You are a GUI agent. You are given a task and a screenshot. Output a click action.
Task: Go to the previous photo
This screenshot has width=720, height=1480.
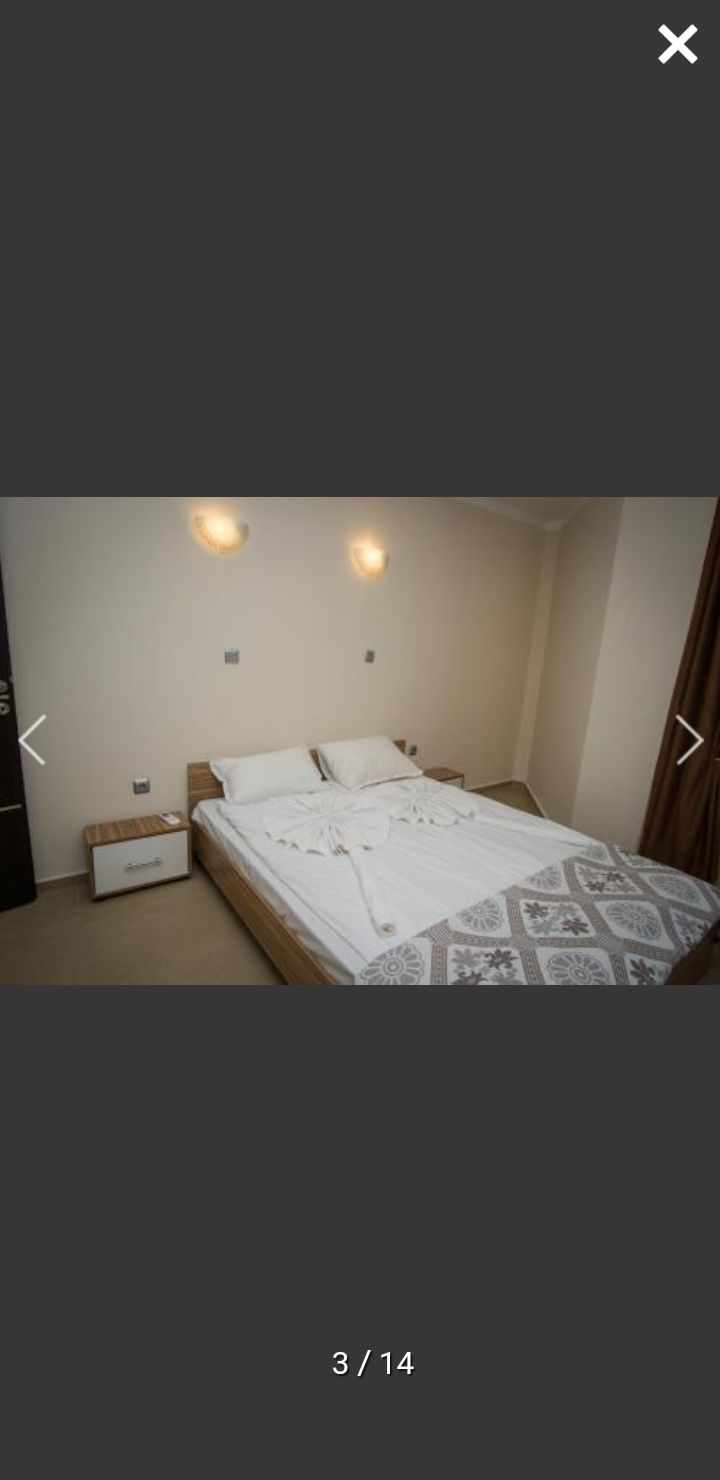(32, 740)
